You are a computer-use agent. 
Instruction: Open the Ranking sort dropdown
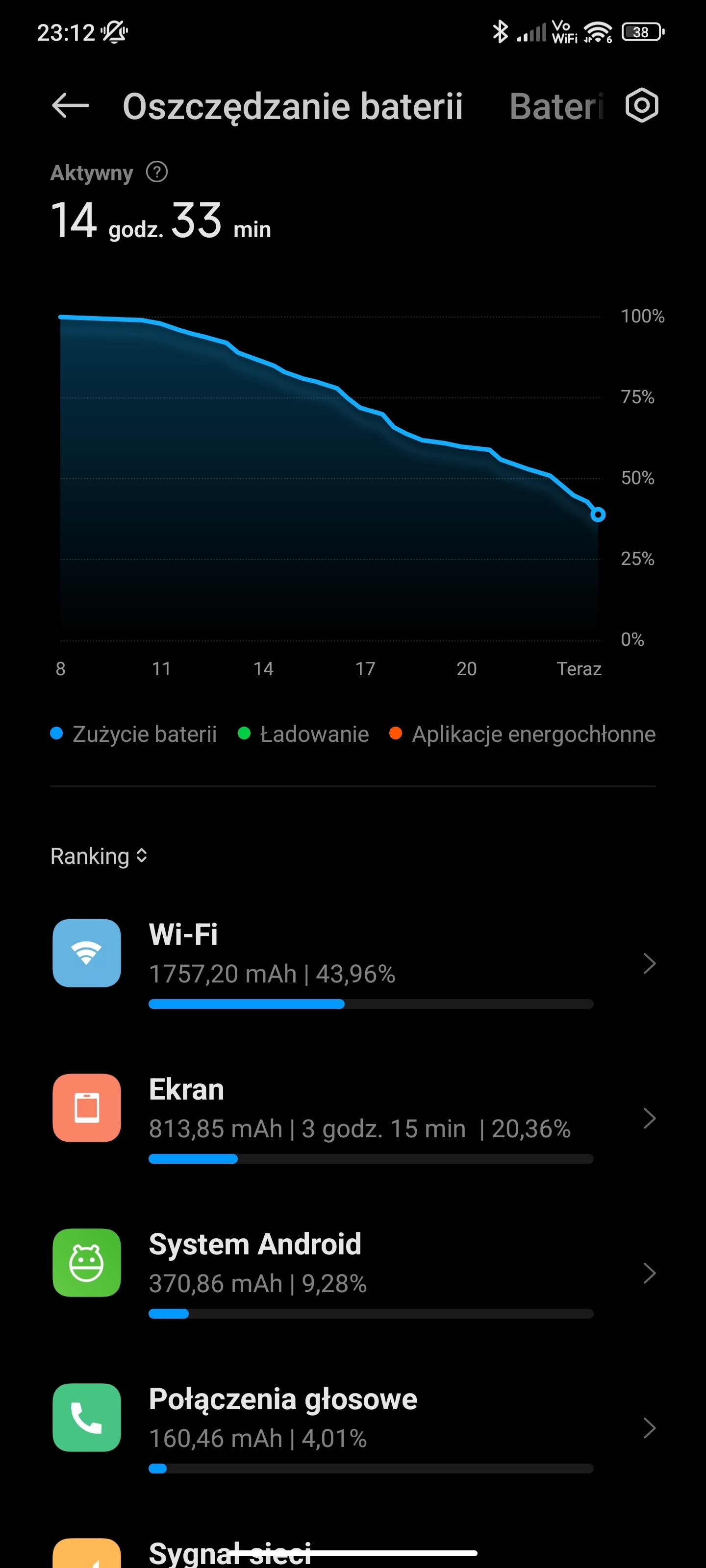(100, 856)
